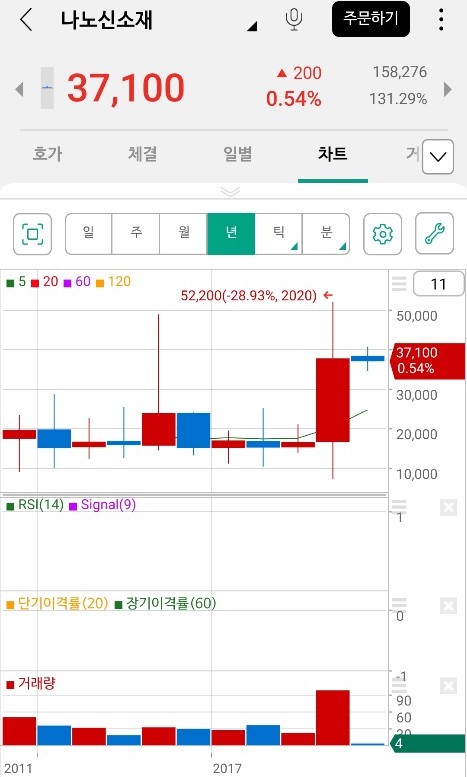Select the 분 minute chart period
This screenshot has width=467, height=777.
coord(326,234)
